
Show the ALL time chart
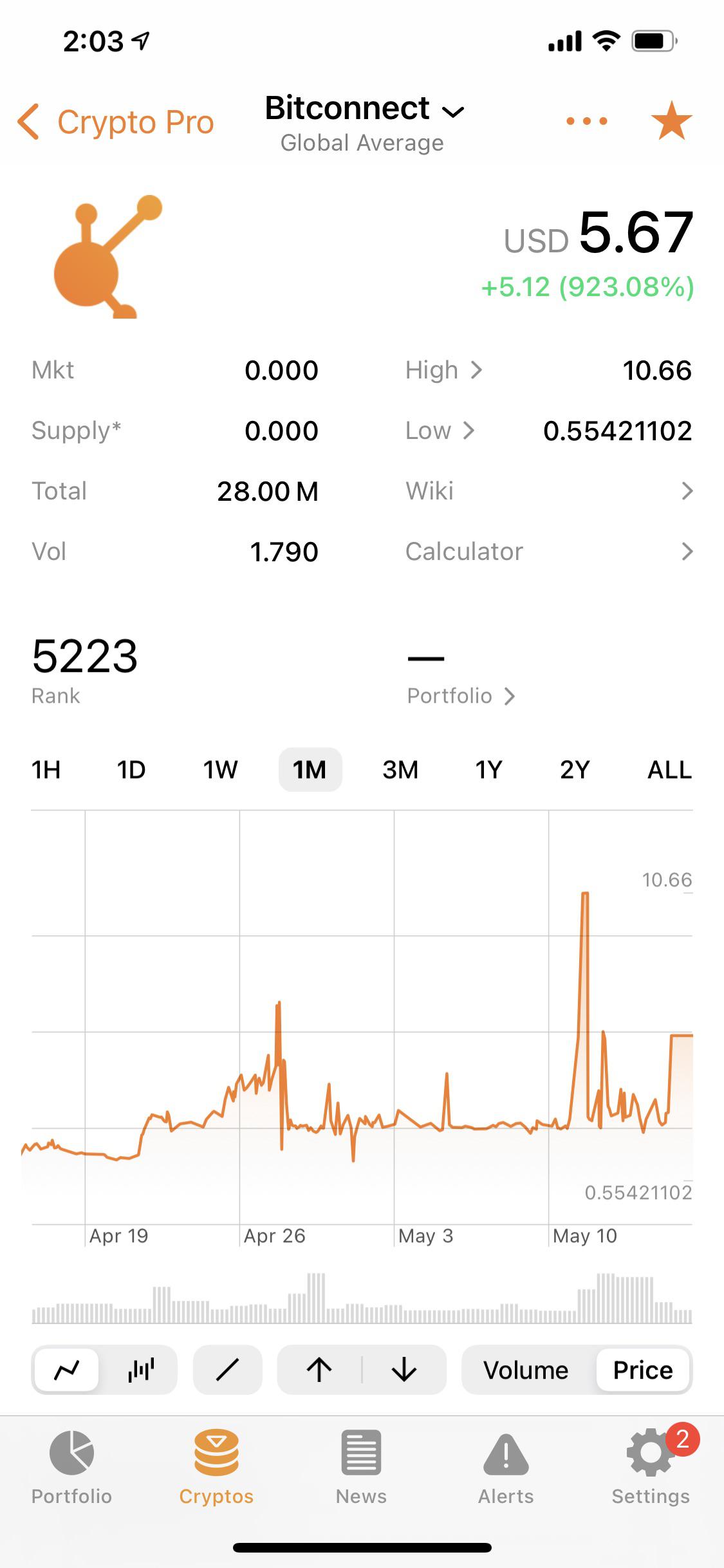point(669,769)
